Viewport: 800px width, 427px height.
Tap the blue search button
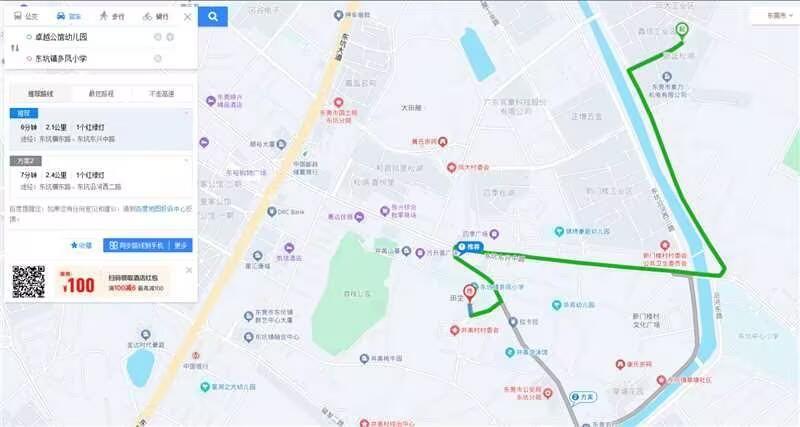[212, 16]
